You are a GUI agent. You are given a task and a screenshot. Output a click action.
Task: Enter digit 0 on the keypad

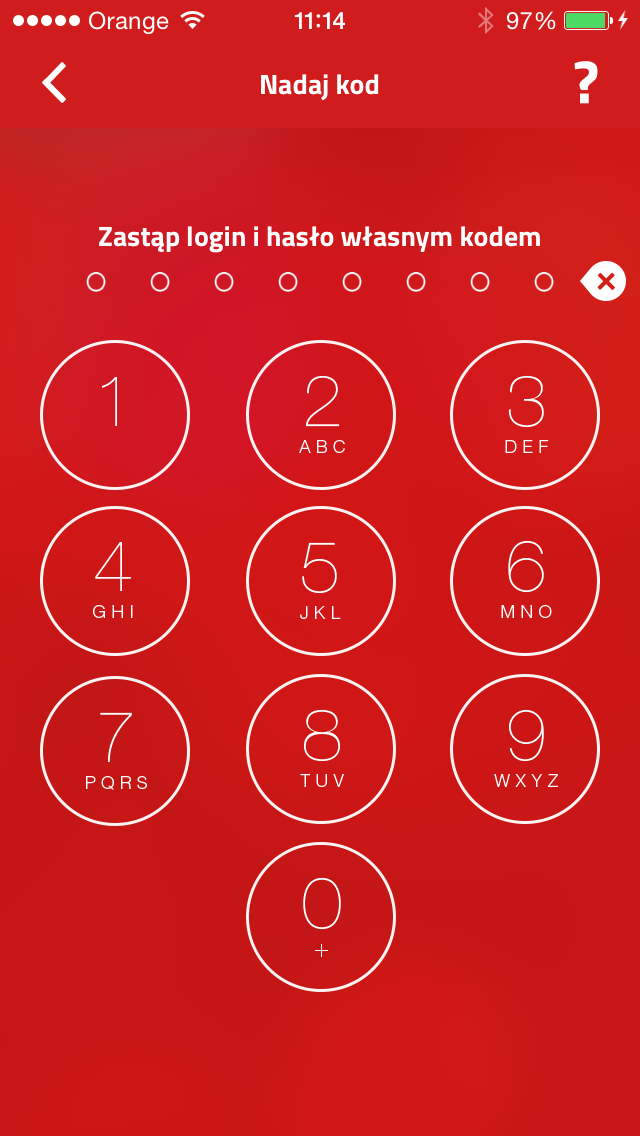click(321, 917)
